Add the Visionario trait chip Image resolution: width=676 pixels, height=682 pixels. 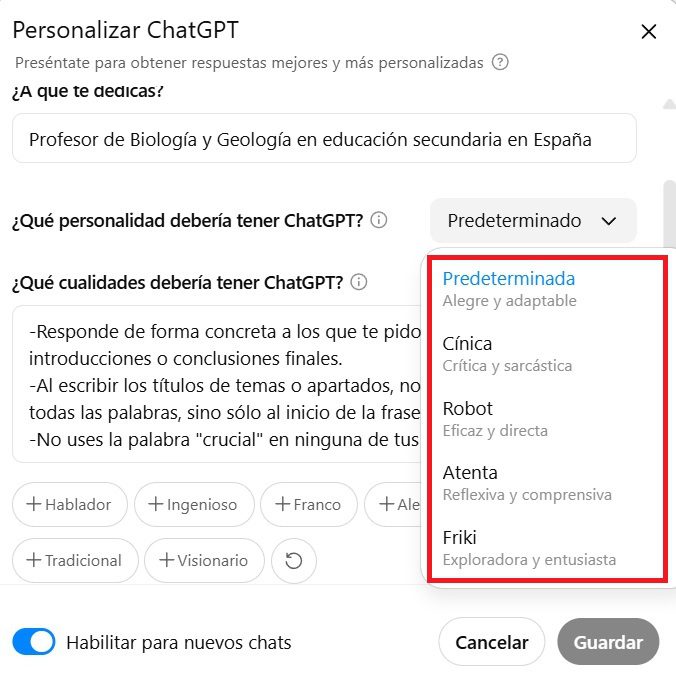coord(204,561)
